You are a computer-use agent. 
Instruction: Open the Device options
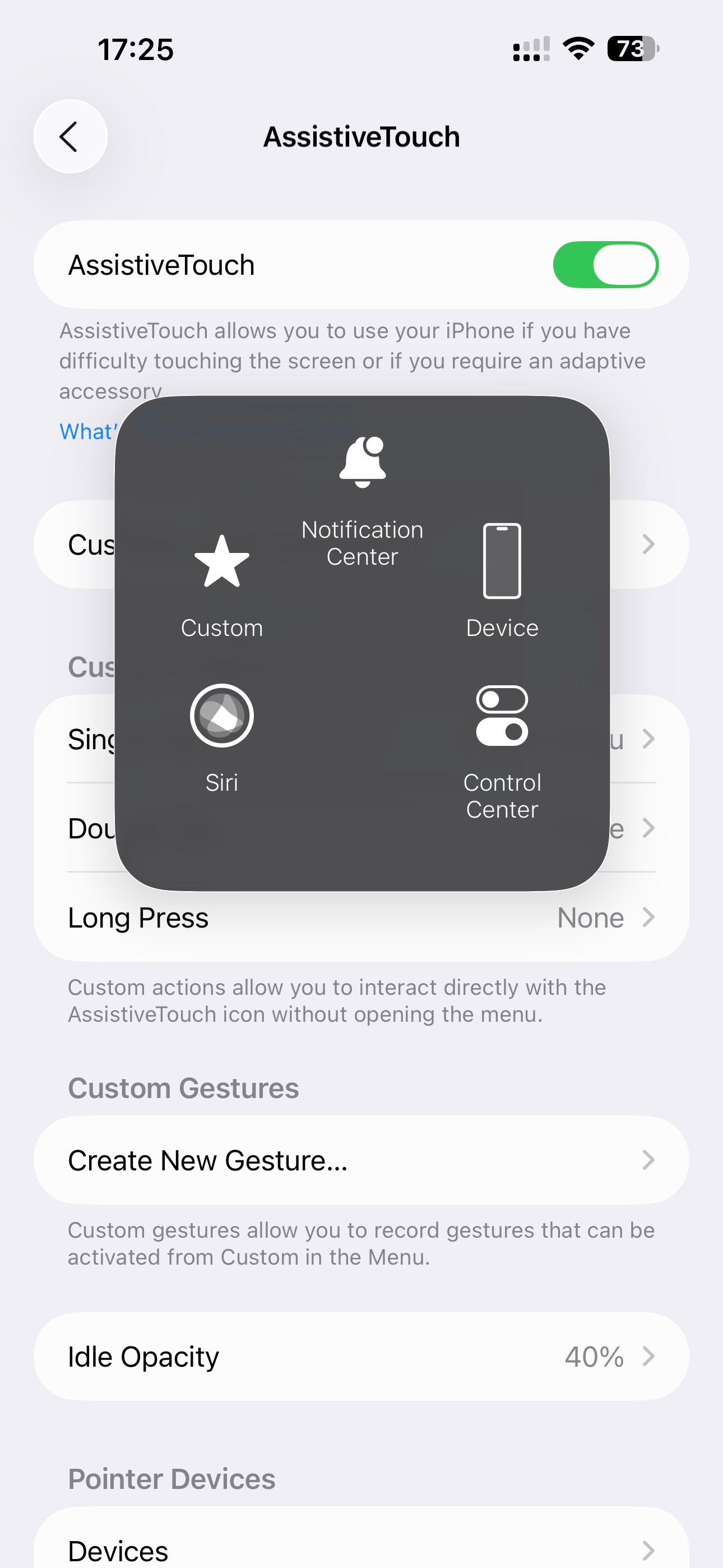tap(502, 579)
